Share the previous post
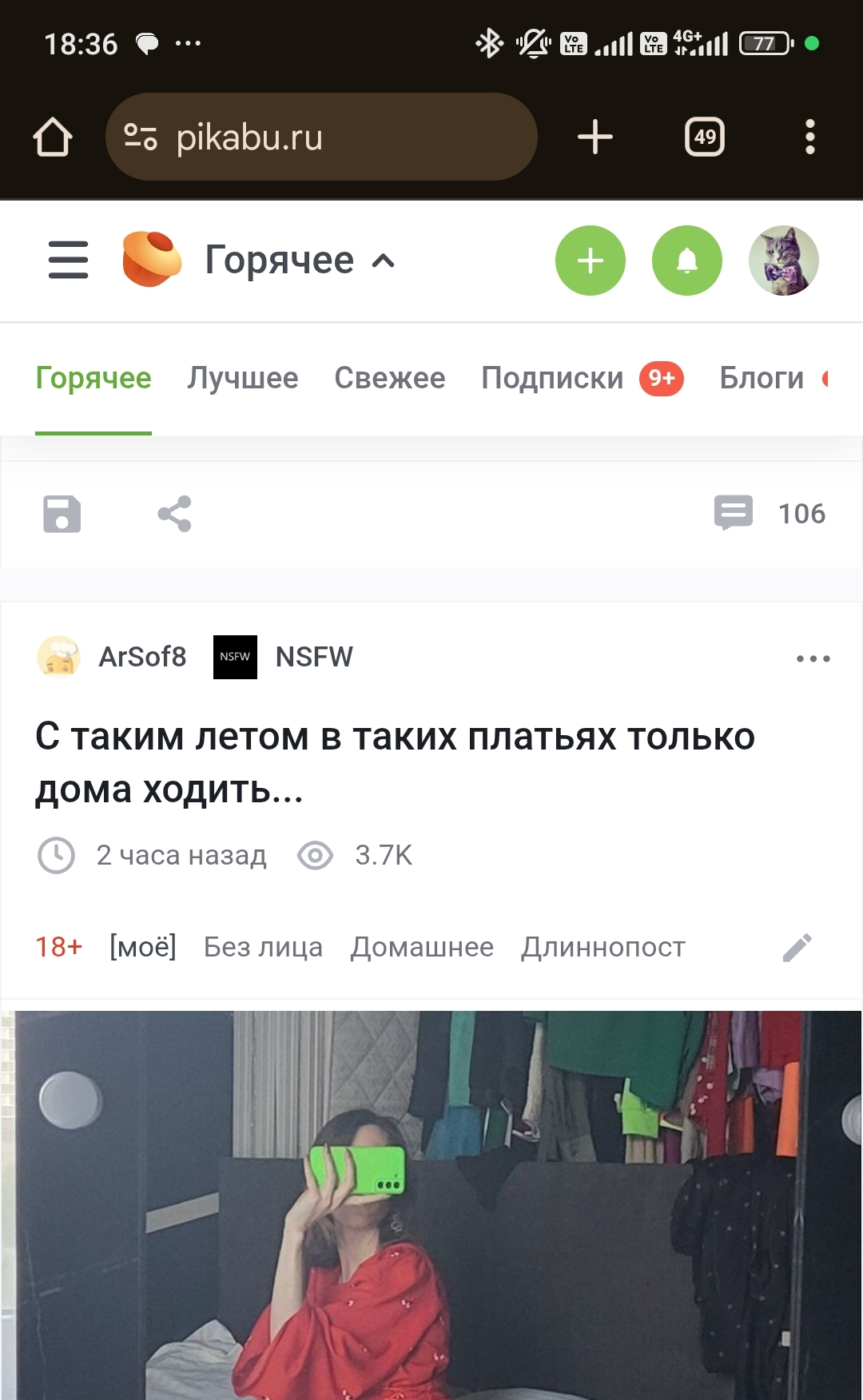The image size is (863, 1400). tap(174, 514)
